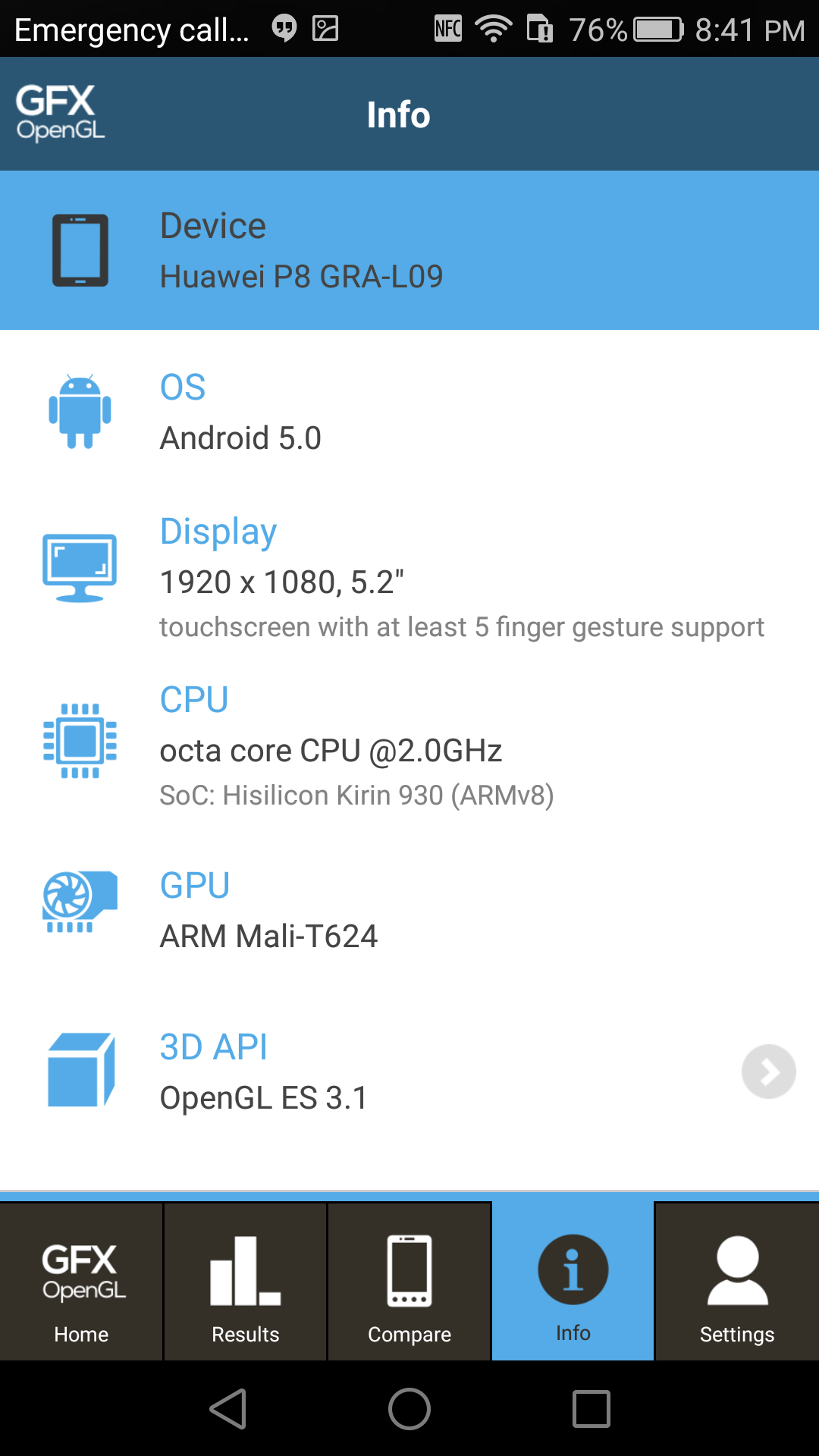This screenshot has width=819, height=1456.
Task: Open the Results tab
Action: [x=245, y=1282]
